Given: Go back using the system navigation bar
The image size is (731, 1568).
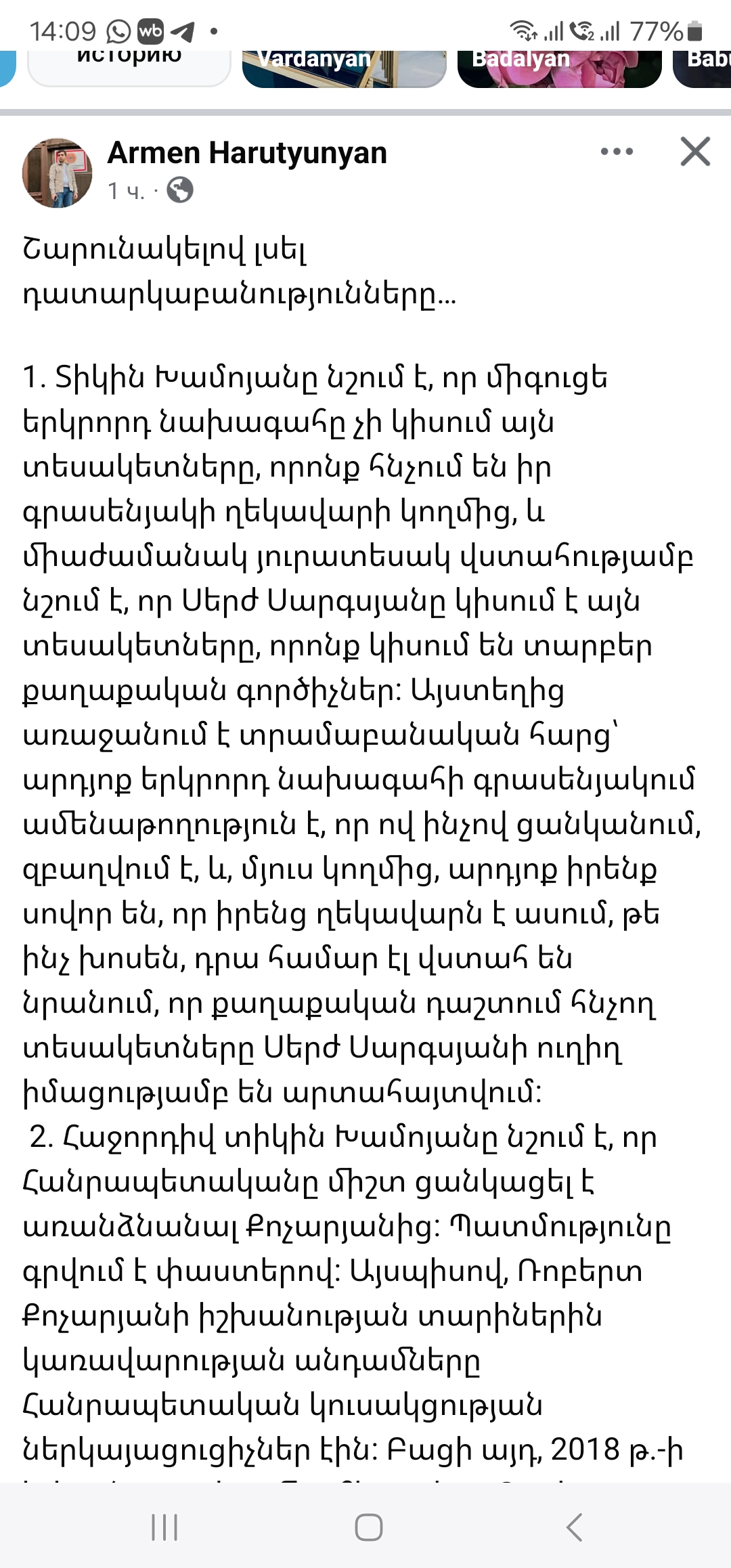Looking at the screenshot, I should tap(574, 1527).
